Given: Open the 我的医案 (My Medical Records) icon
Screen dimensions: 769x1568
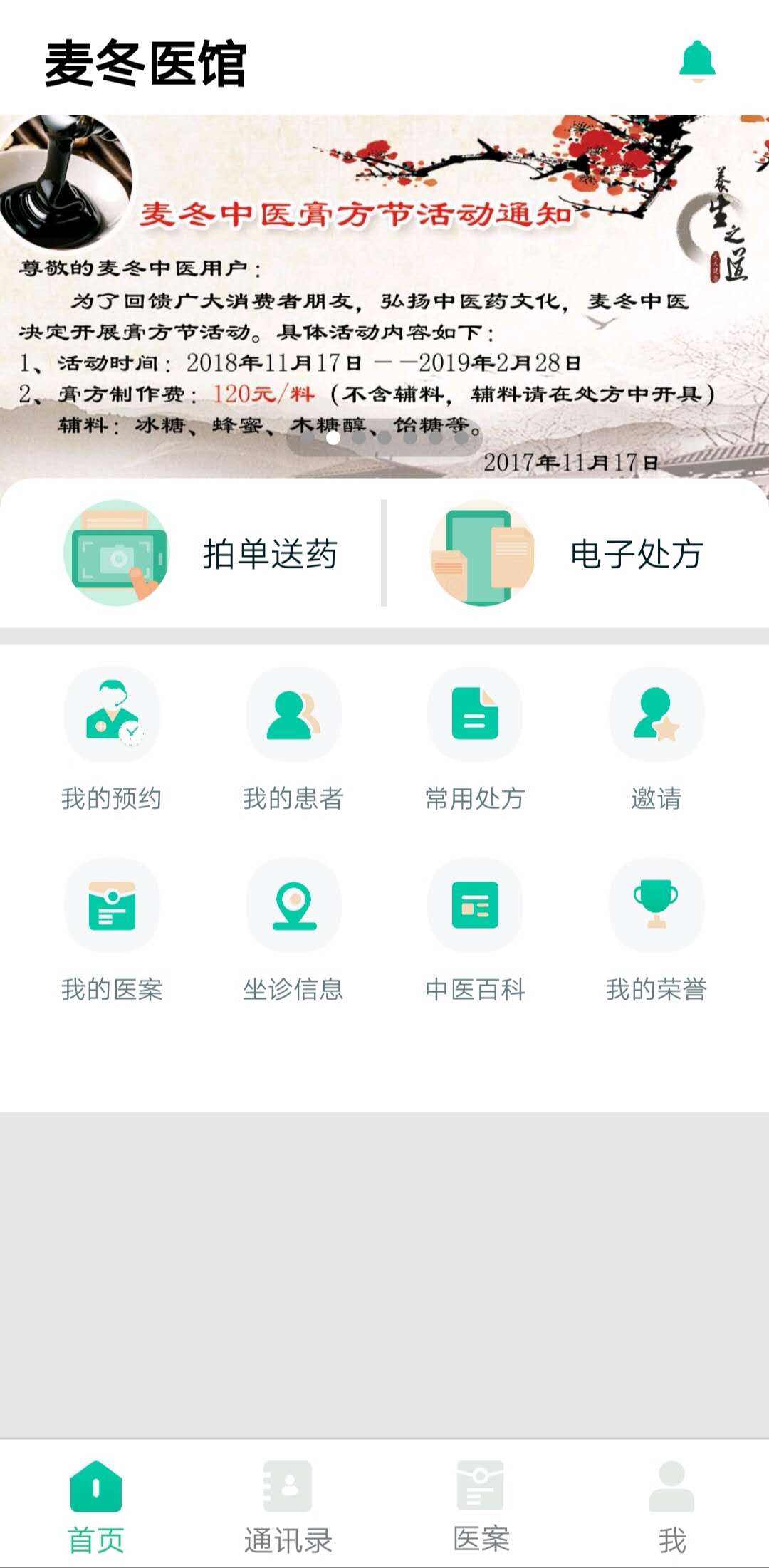Looking at the screenshot, I should [112, 904].
